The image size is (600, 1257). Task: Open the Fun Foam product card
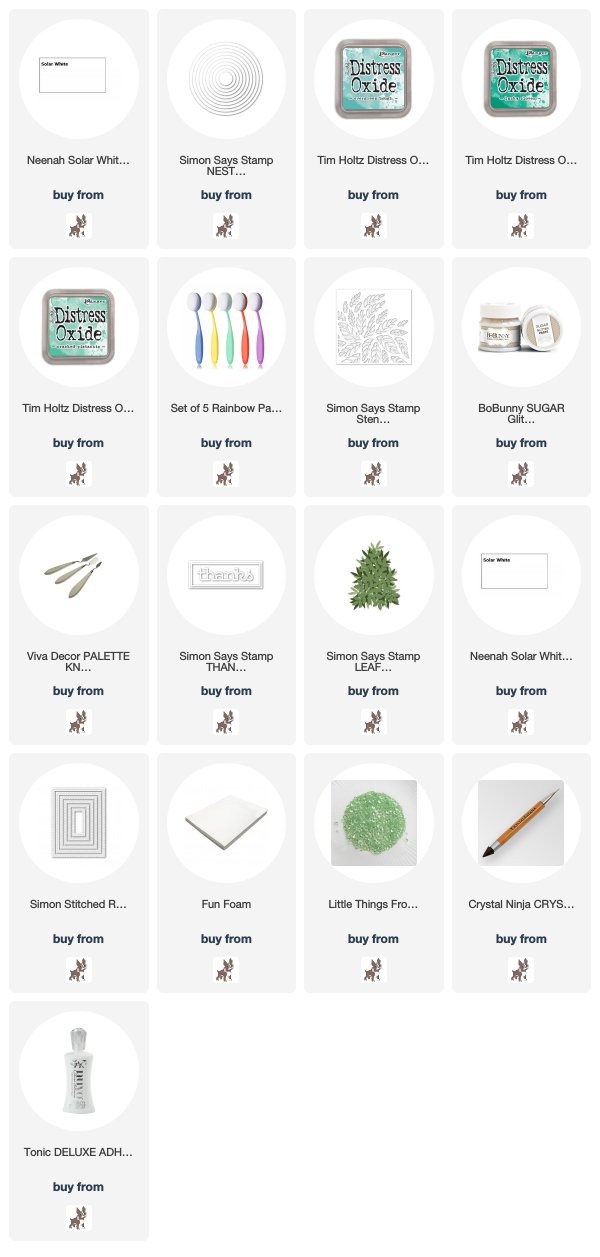(226, 873)
